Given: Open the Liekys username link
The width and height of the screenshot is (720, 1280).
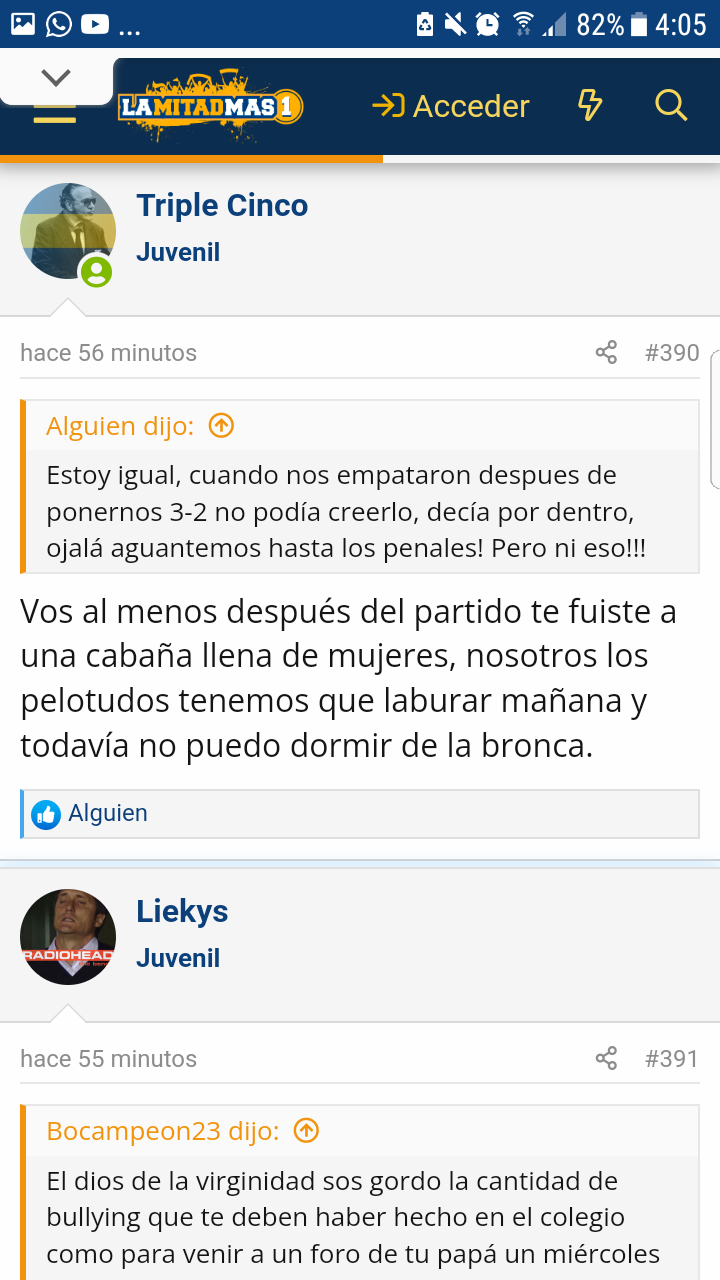Looking at the screenshot, I should point(182,911).
